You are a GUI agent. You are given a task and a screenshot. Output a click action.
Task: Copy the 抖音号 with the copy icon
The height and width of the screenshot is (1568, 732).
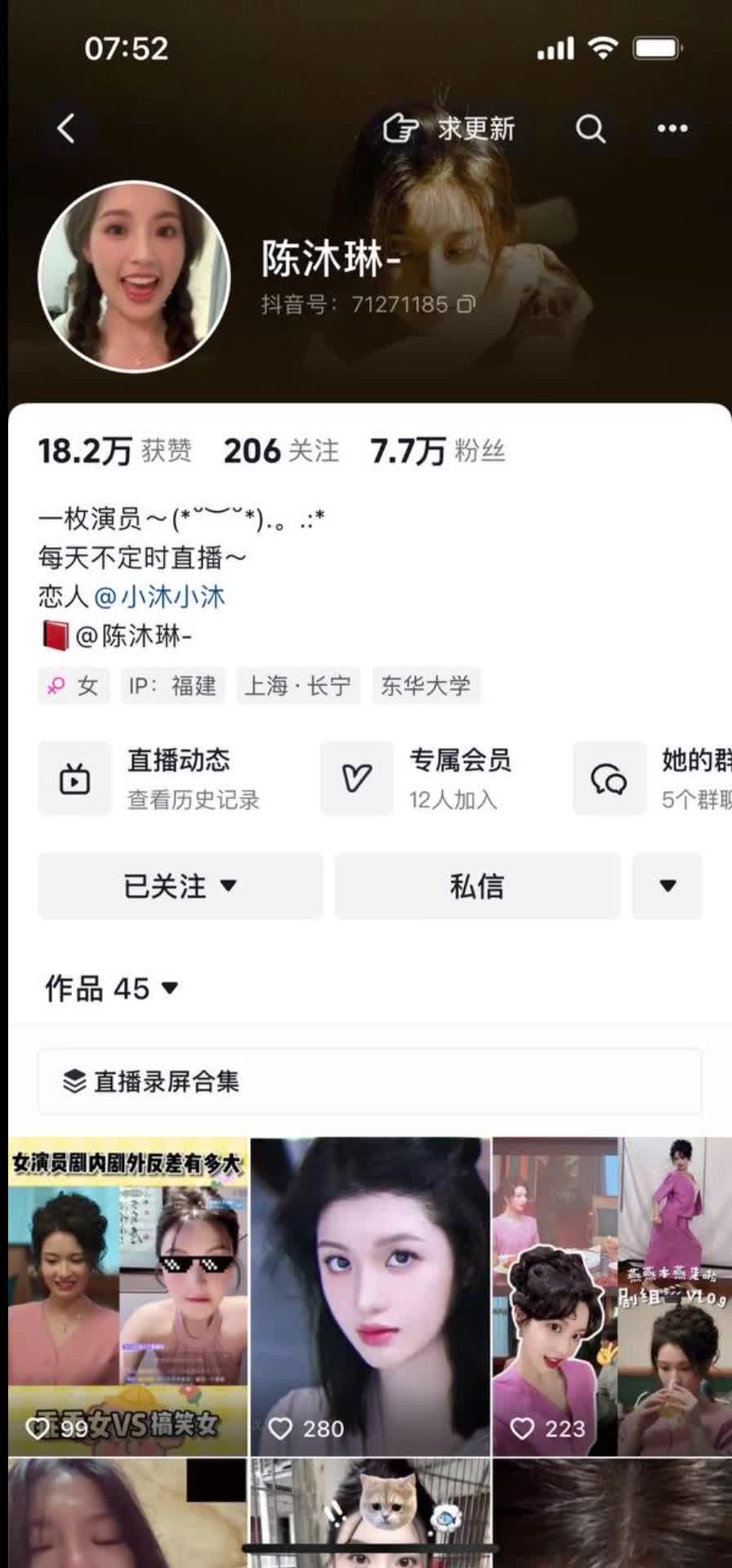point(466,305)
